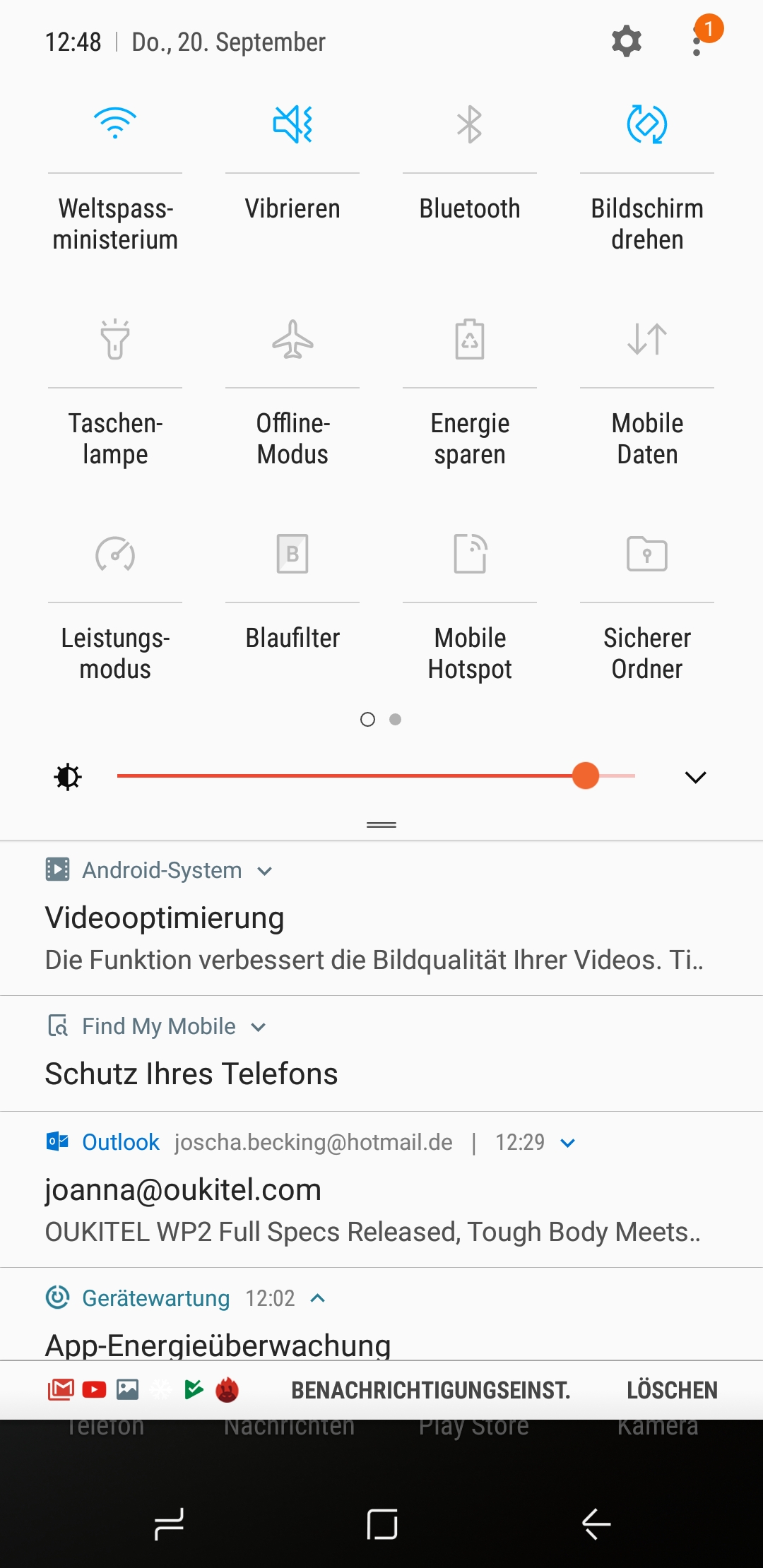Open the three-dot overflow menu

click(697, 42)
